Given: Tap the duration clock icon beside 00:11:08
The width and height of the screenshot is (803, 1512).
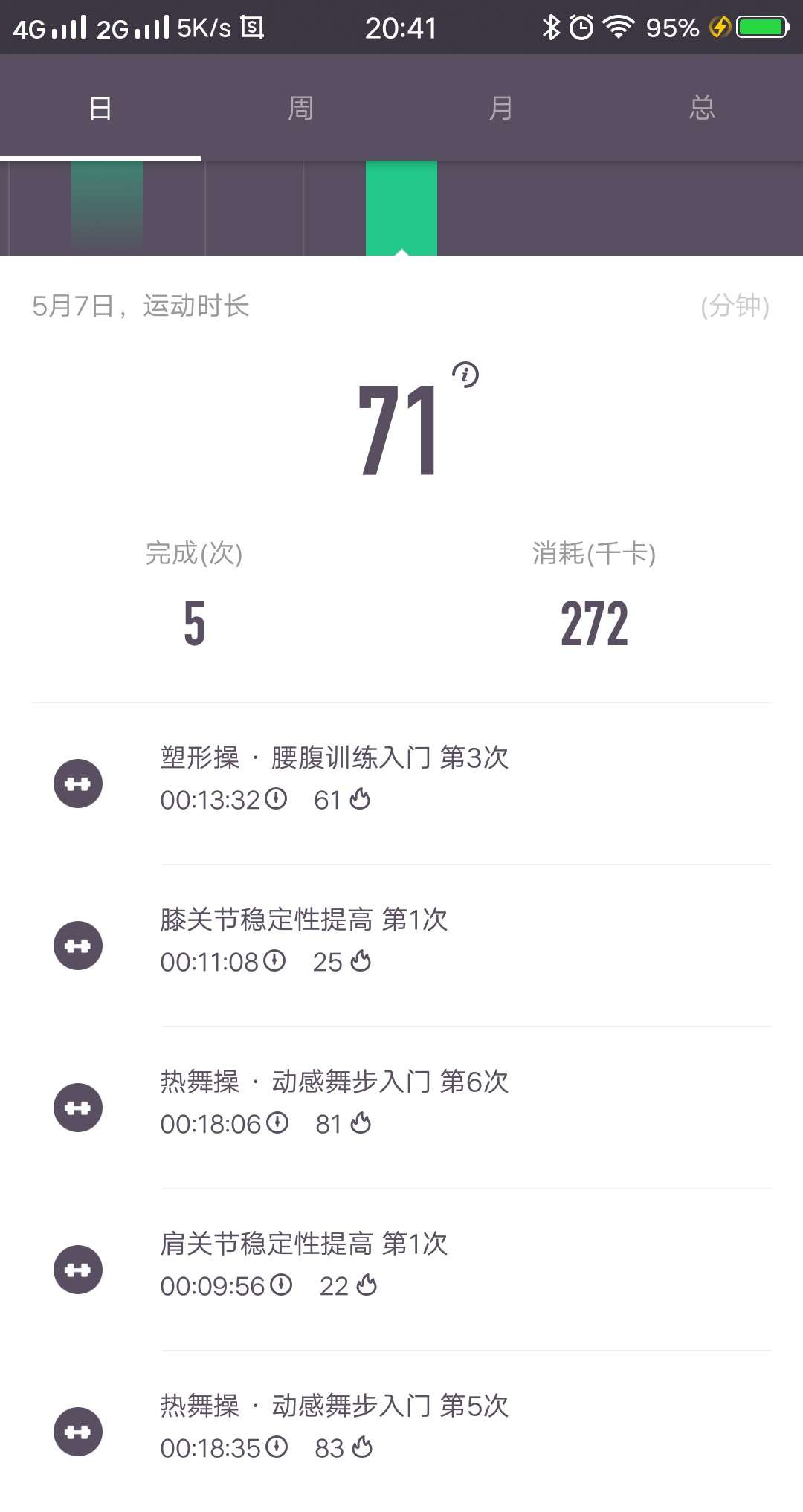Looking at the screenshot, I should click(x=274, y=961).
